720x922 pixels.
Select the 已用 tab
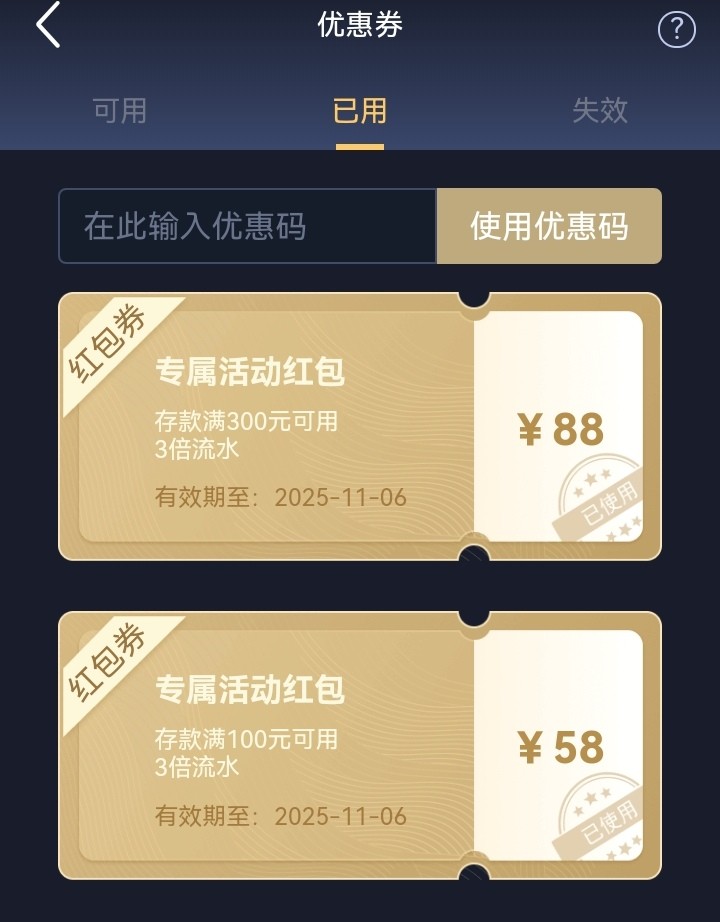[x=360, y=110]
